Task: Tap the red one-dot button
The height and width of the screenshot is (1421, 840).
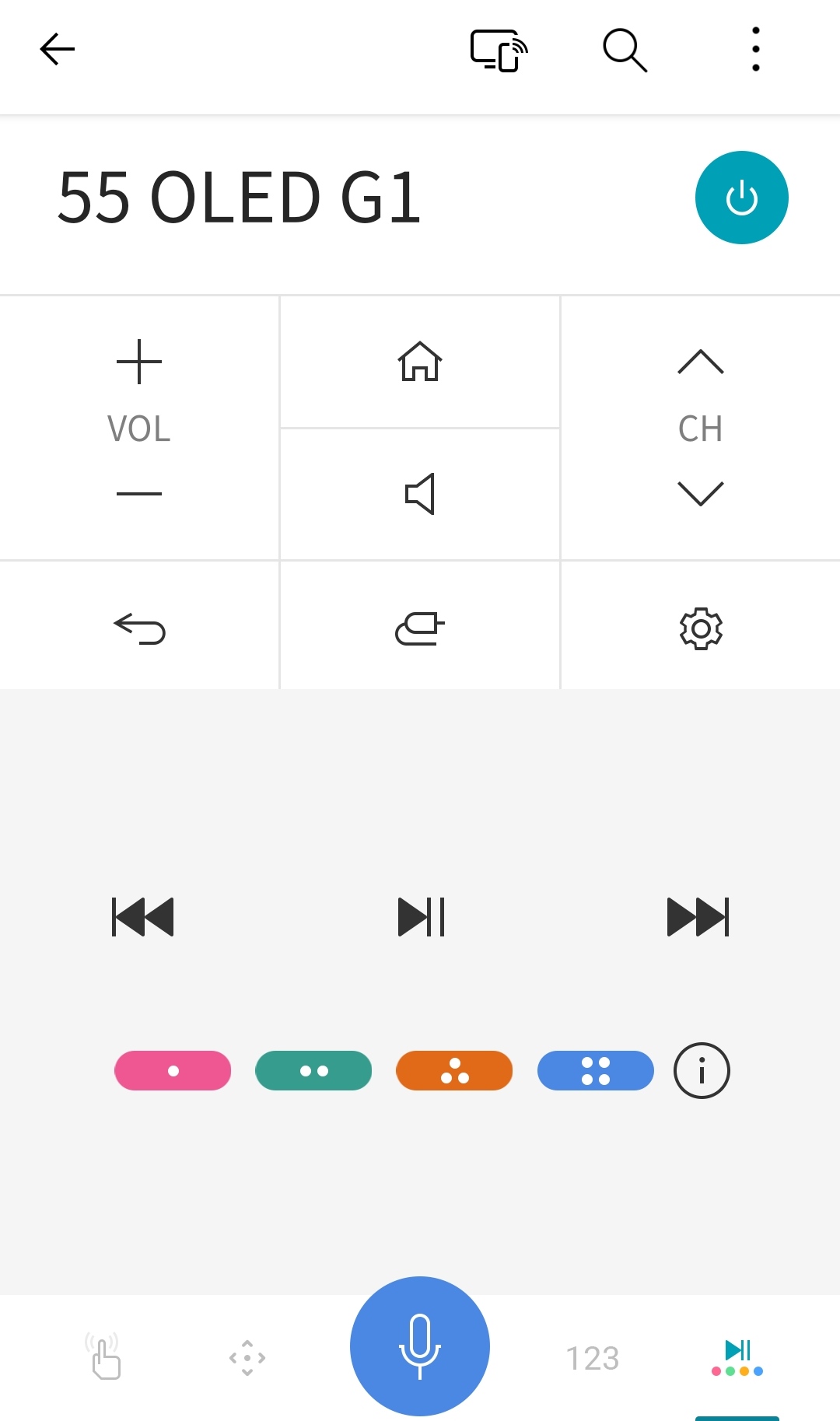Action: pyautogui.click(x=173, y=1071)
